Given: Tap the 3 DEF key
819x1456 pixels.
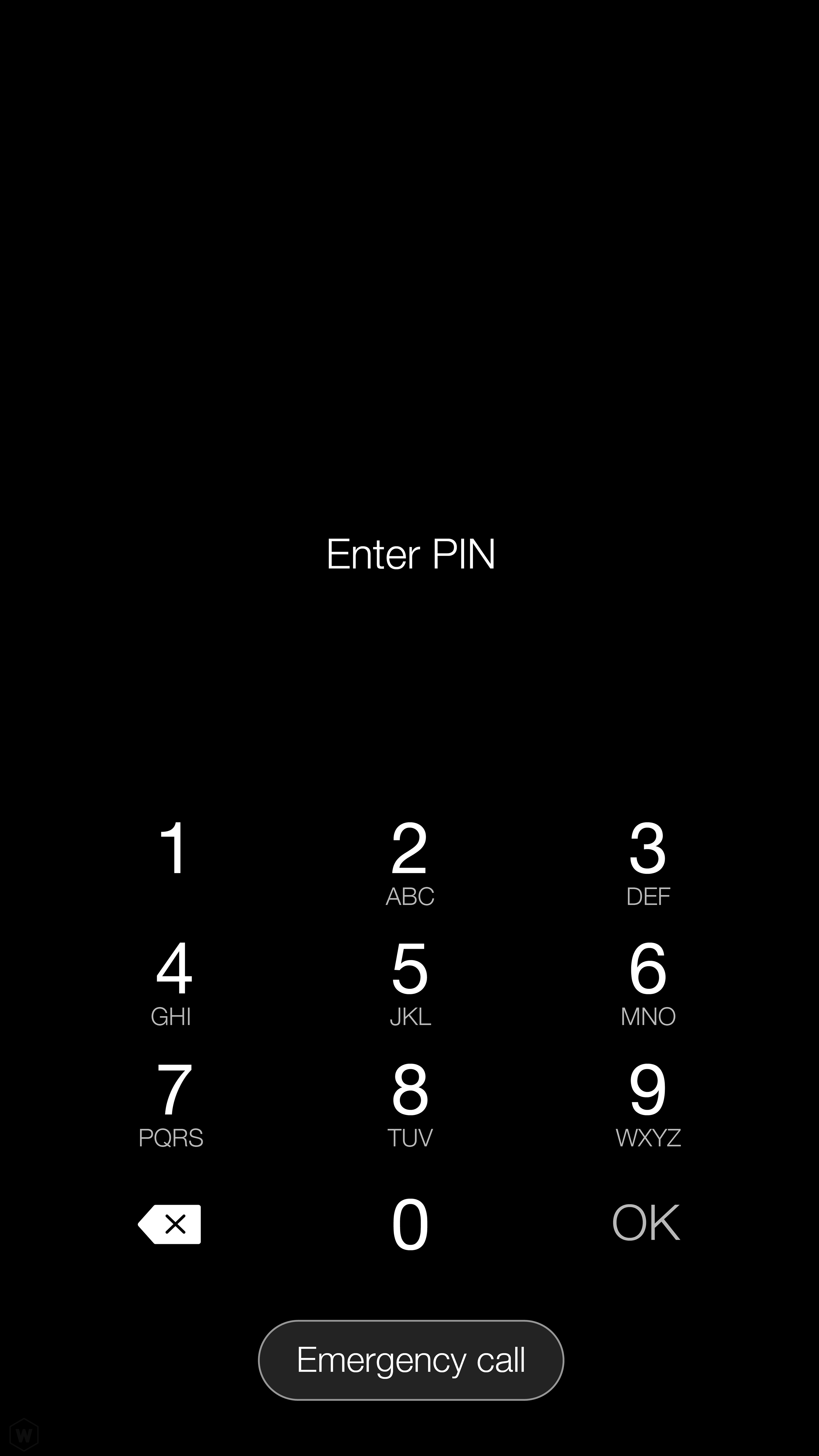Looking at the screenshot, I should (x=648, y=862).
